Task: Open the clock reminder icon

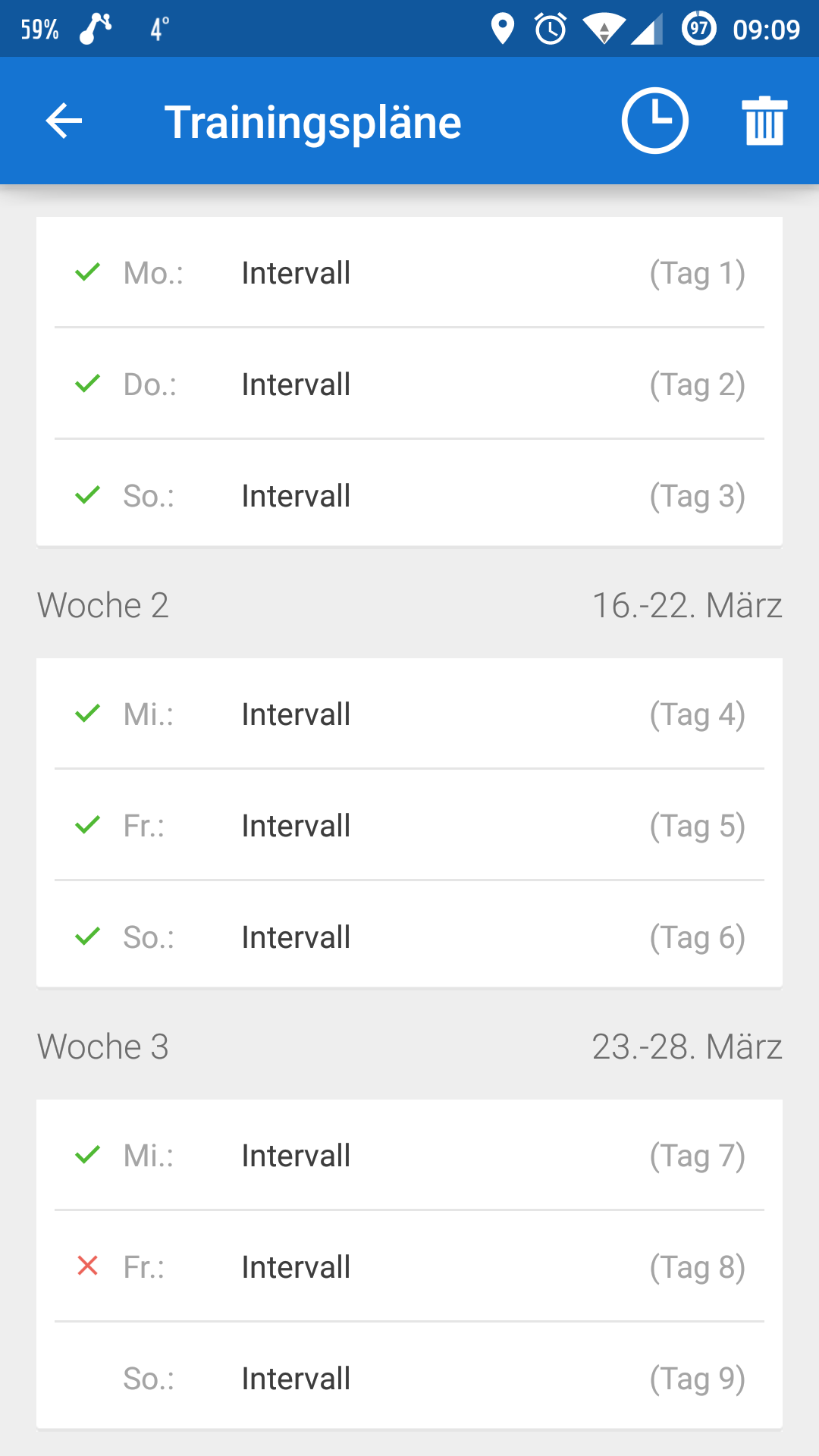Action: [x=655, y=121]
